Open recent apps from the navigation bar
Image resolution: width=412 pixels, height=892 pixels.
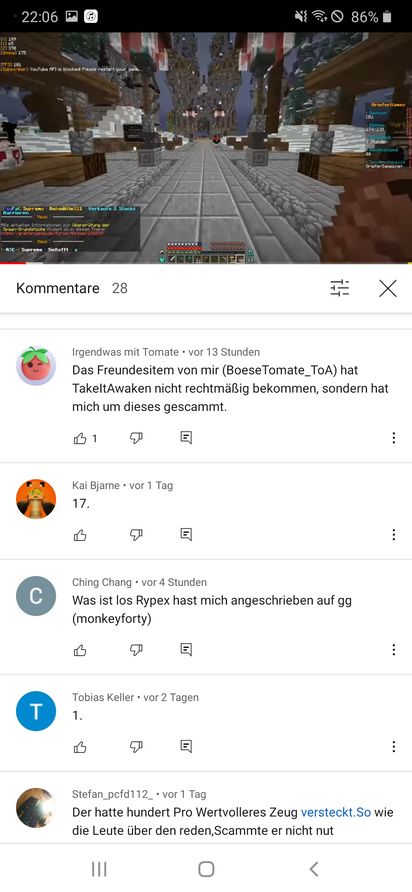click(x=99, y=869)
